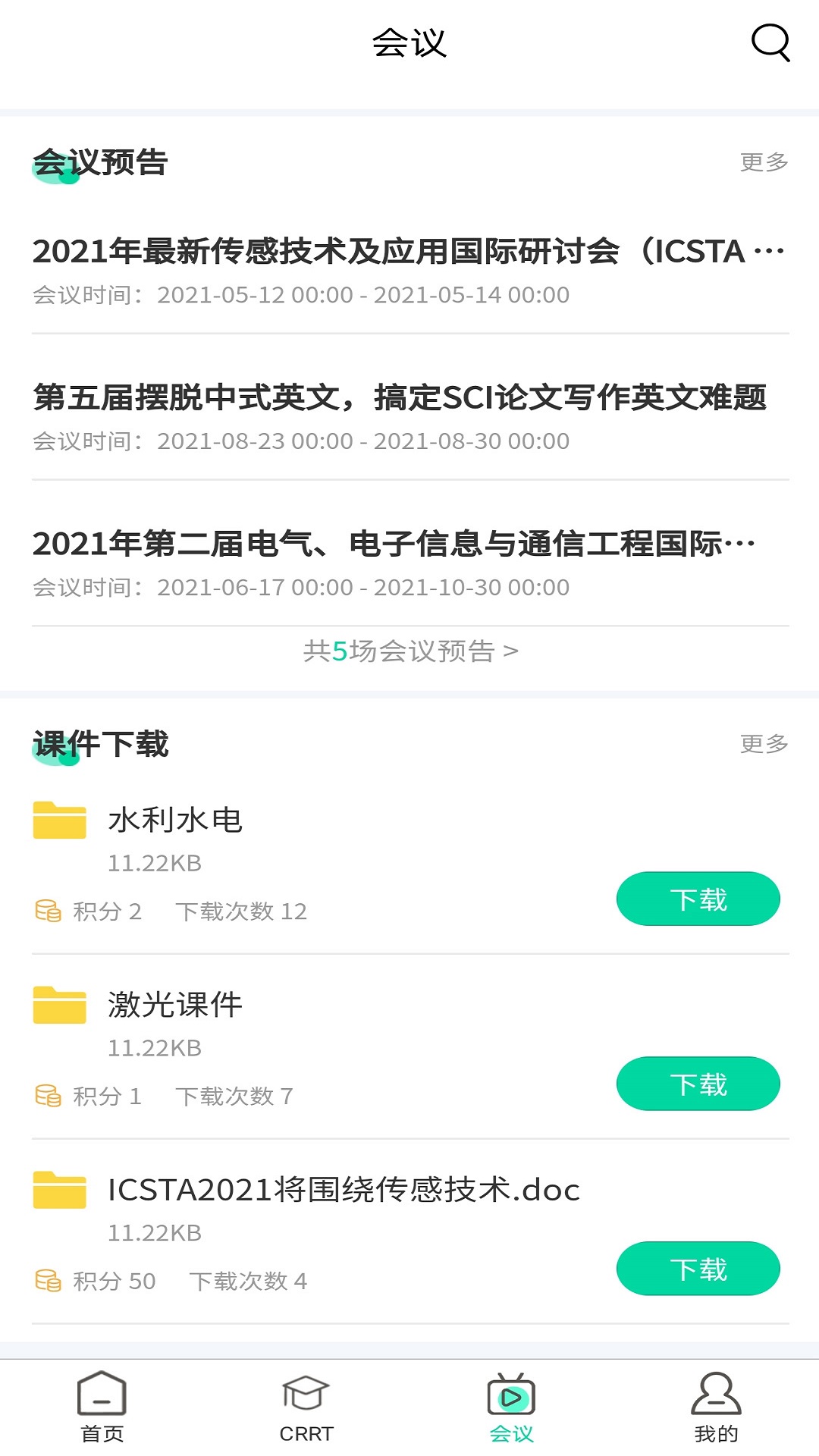The width and height of the screenshot is (819, 1456).
Task: Download the 水利水电 courseware
Action: [698, 899]
